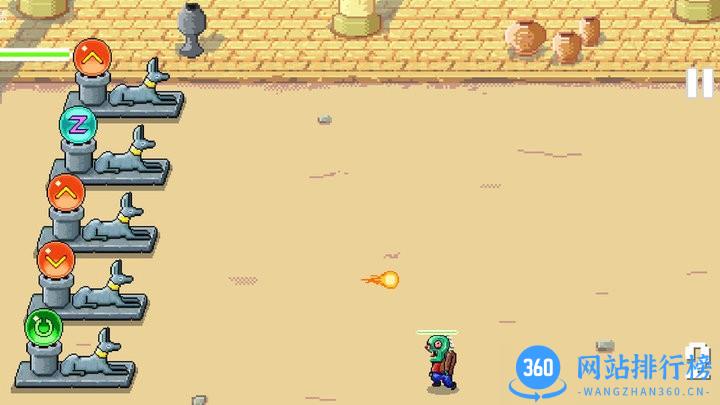Tap the top orange up-arrow orb

[91, 57]
